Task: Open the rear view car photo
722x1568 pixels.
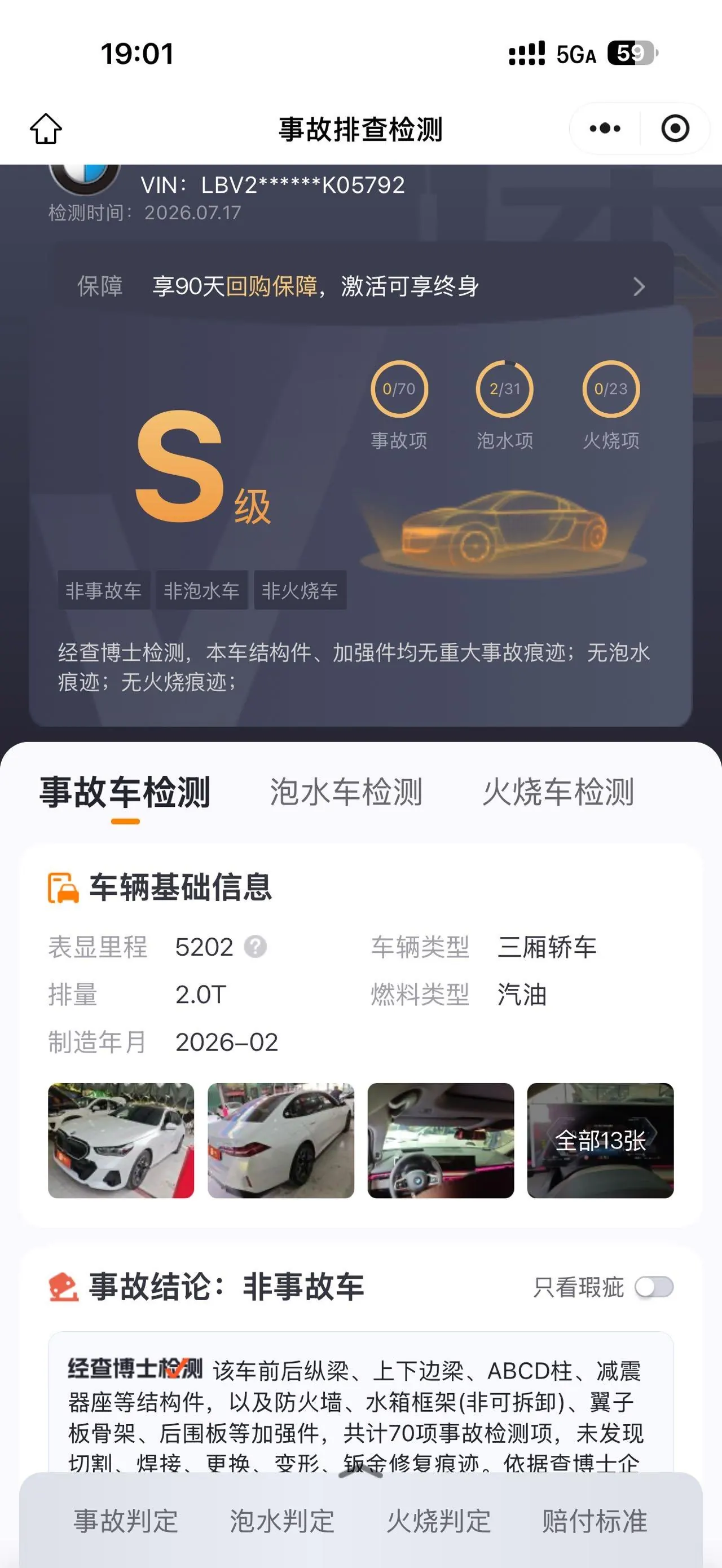Action: pos(281,1140)
